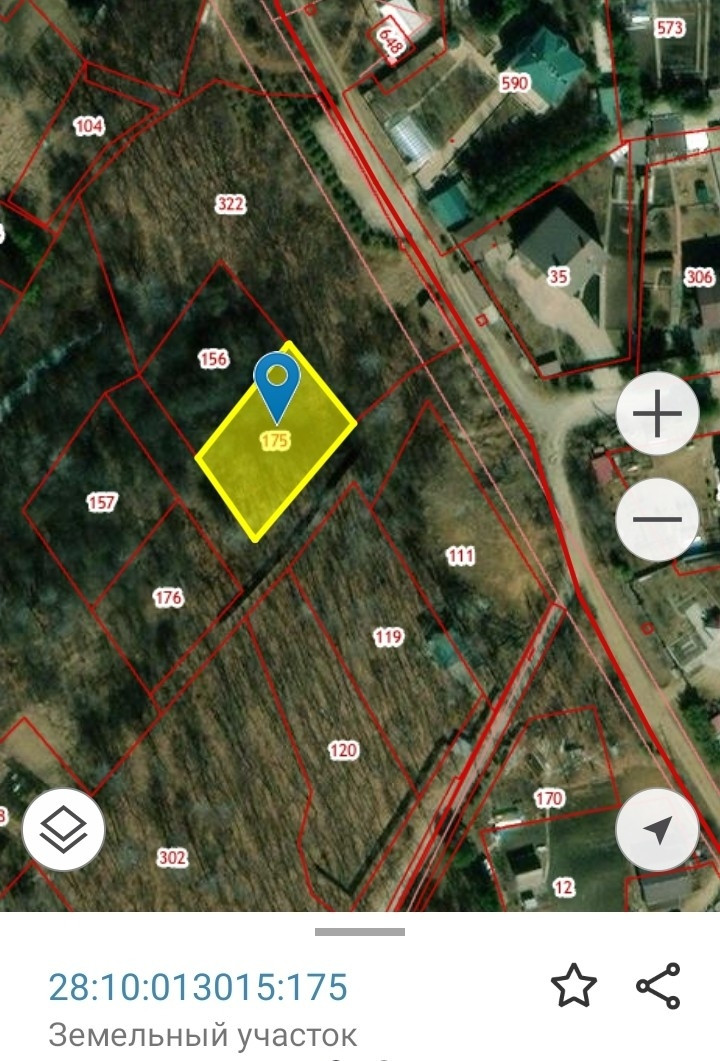The height and width of the screenshot is (1061, 720).
Task: Zoom out of the map
Action: (x=657, y=519)
